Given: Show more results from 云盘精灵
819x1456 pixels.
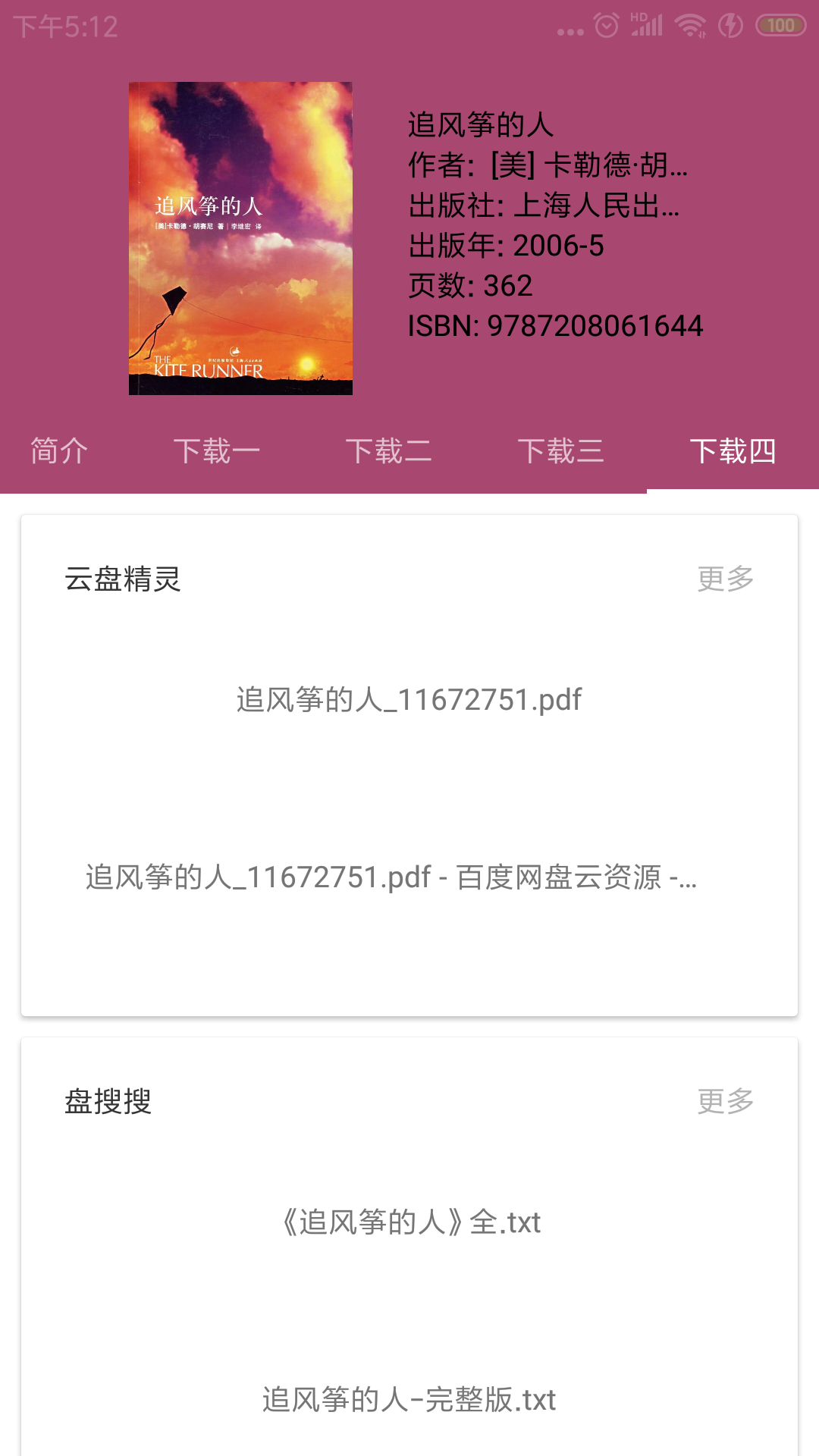Looking at the screenshot, I should 725,579.
